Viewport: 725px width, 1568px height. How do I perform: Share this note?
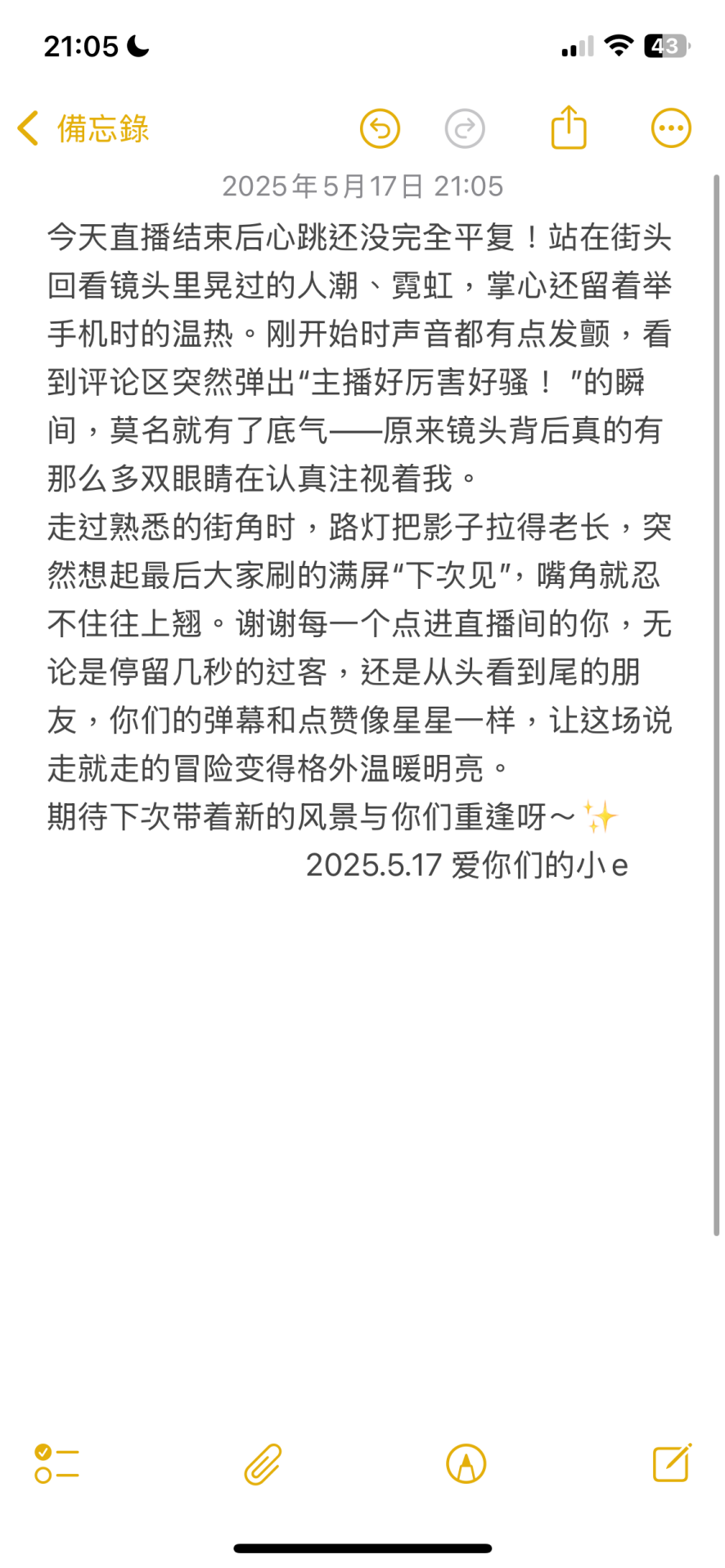tap(569, 127)
